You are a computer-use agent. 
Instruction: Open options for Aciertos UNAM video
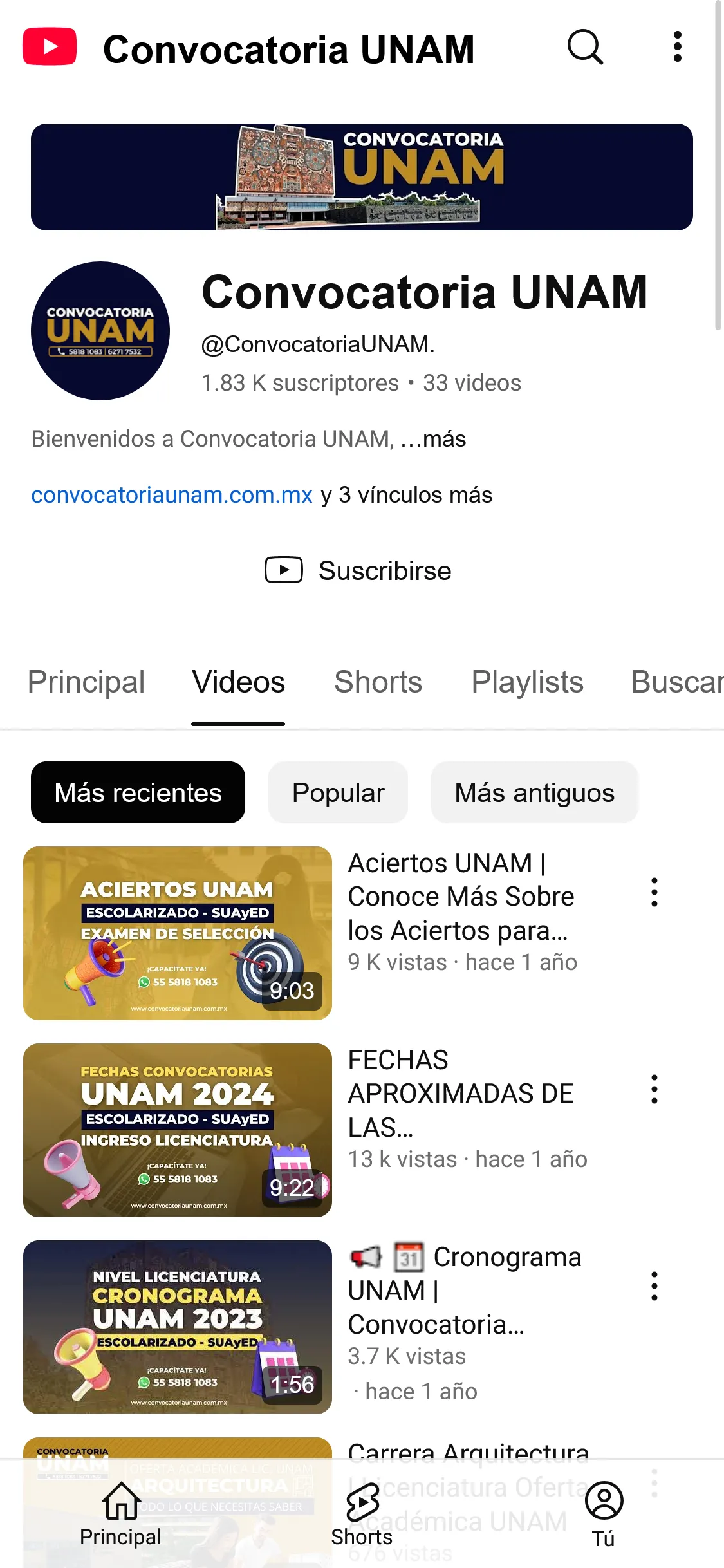click(654, 892)
